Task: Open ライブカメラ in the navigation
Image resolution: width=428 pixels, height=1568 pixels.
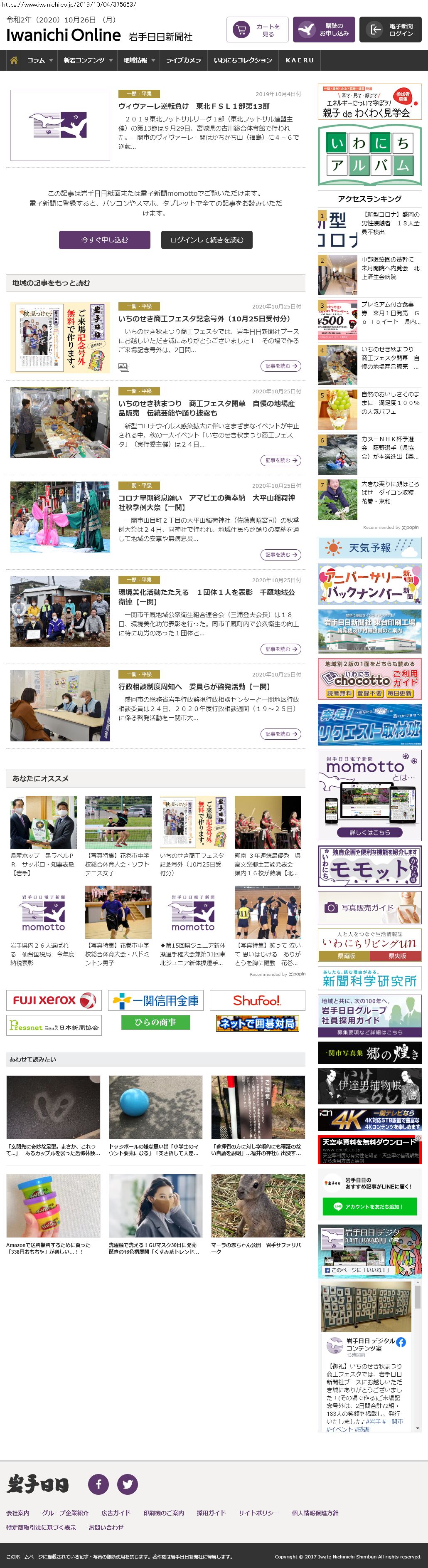Action: pyautogui.click(x=183, y=60)
